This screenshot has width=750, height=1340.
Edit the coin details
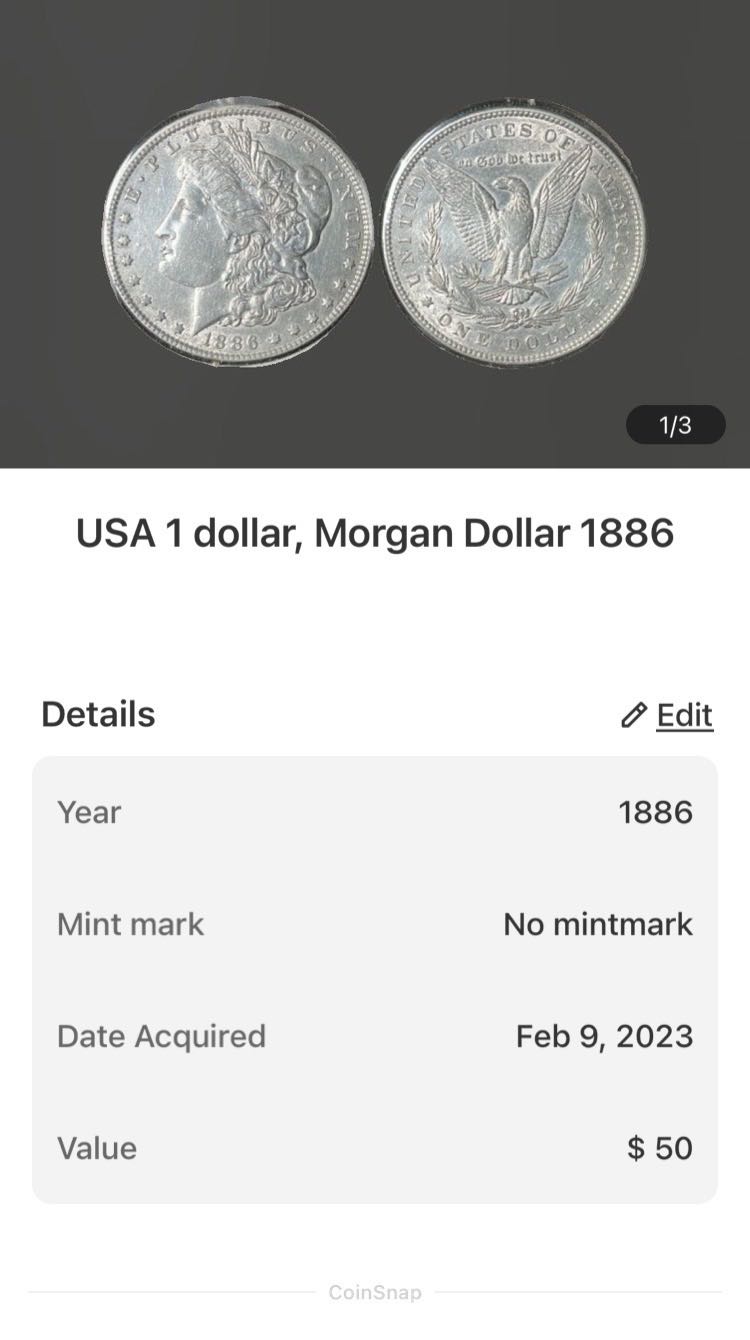(x=668, y=715)
